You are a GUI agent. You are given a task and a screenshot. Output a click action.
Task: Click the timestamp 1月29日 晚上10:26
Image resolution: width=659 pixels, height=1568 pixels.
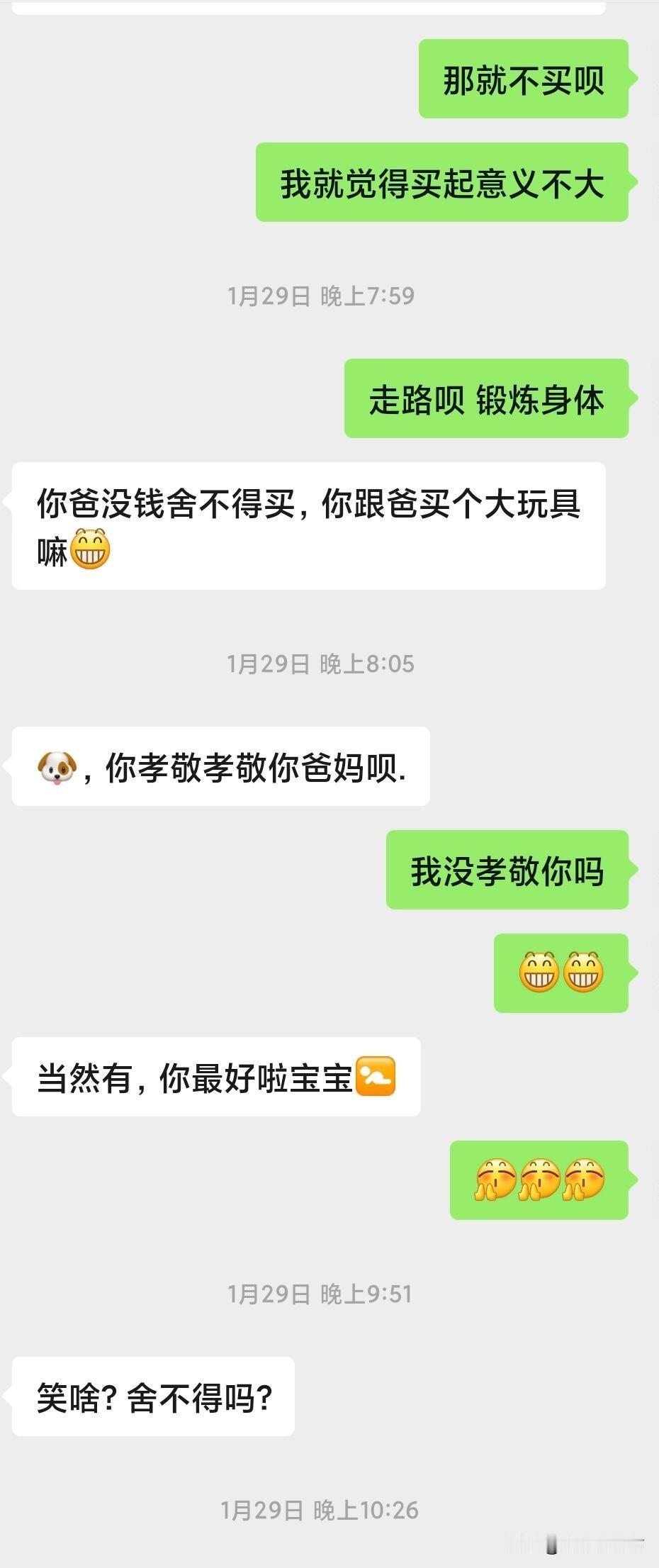321,1507
